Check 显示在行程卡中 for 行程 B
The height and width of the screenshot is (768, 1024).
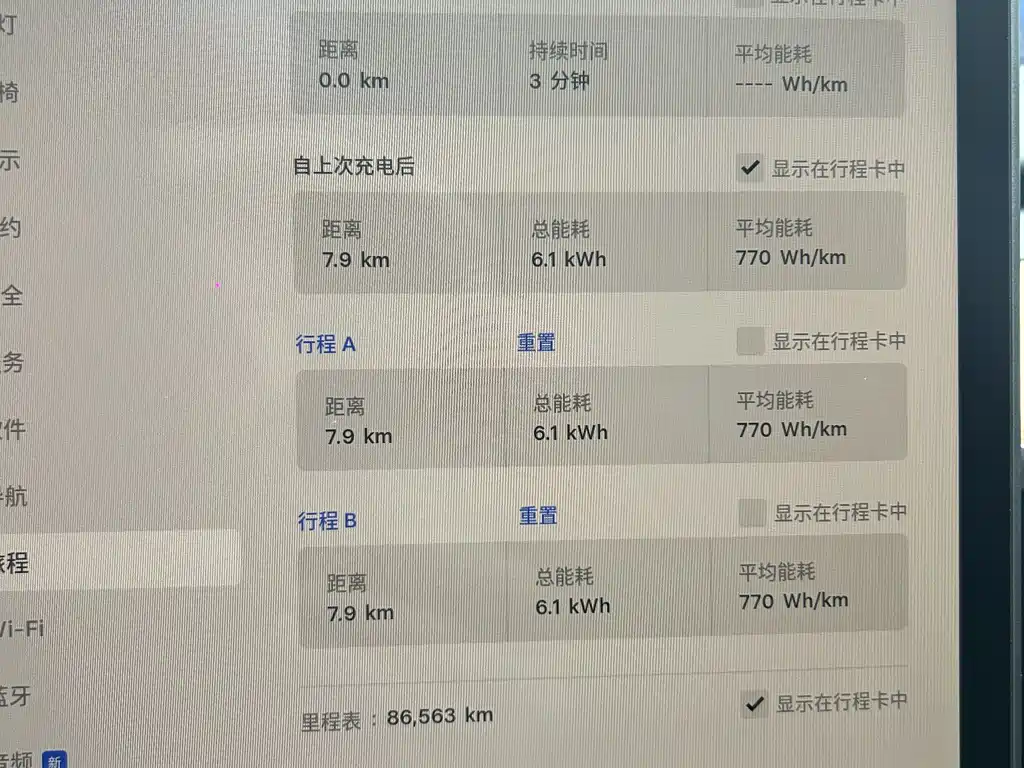[x=751, y=513]
